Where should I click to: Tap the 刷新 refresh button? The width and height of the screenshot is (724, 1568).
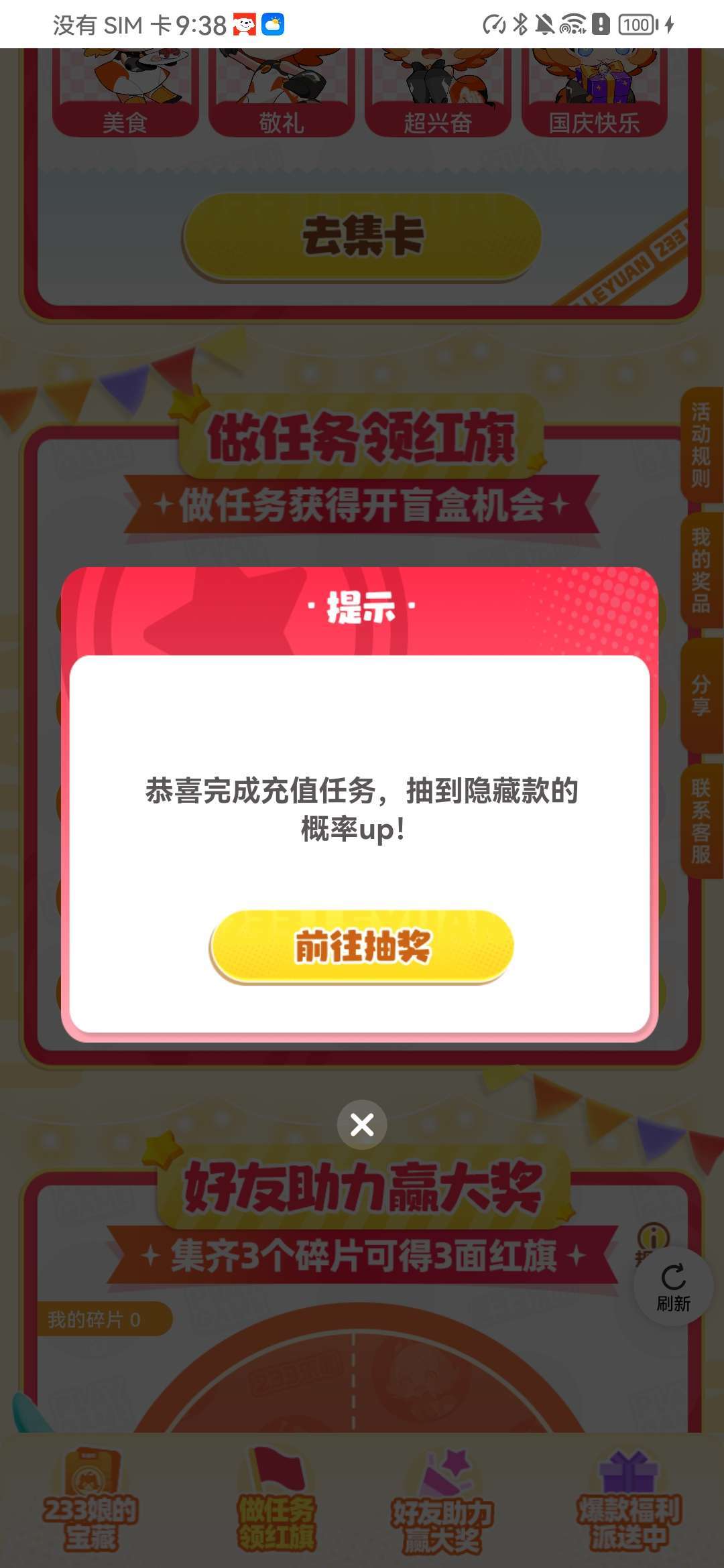click(x=673, y=1287)
